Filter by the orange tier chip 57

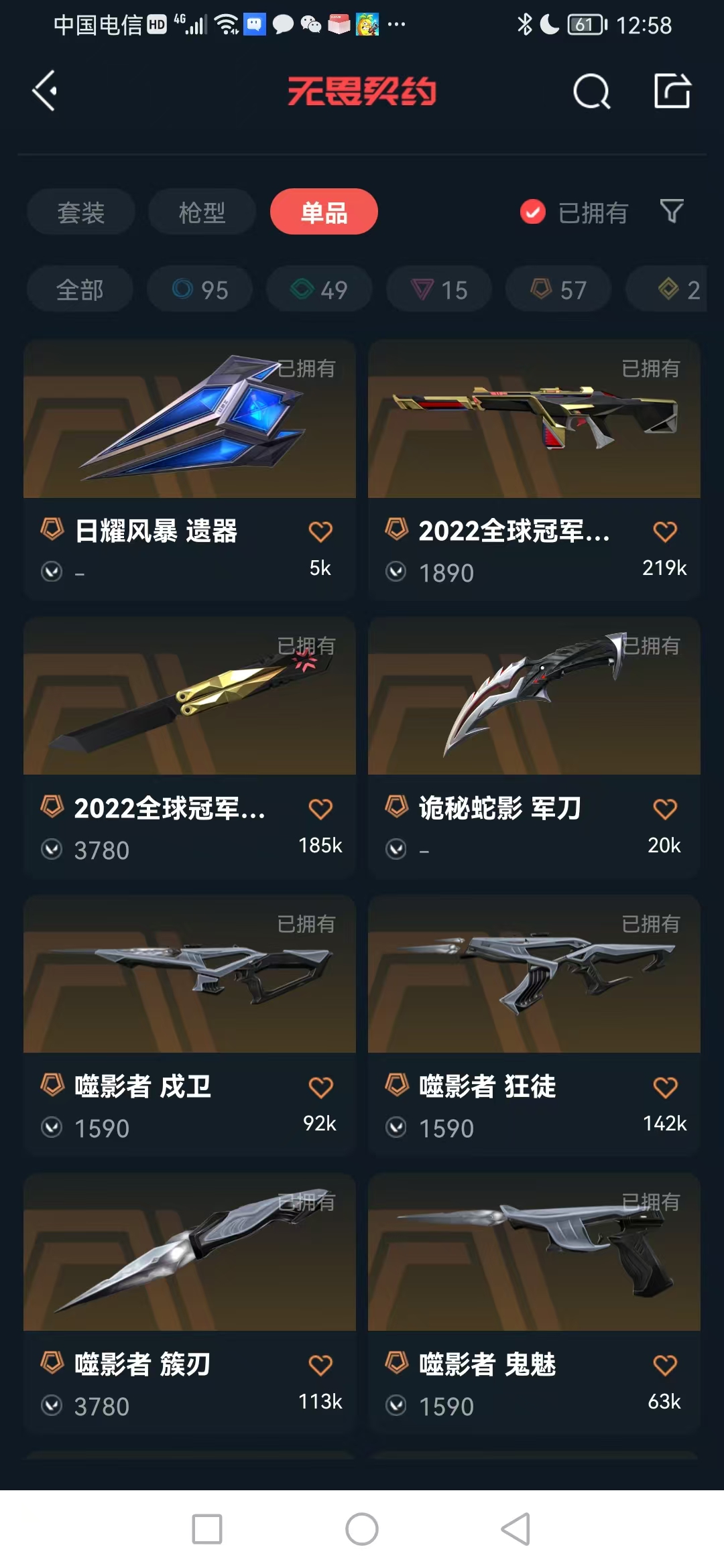point(558,289)
